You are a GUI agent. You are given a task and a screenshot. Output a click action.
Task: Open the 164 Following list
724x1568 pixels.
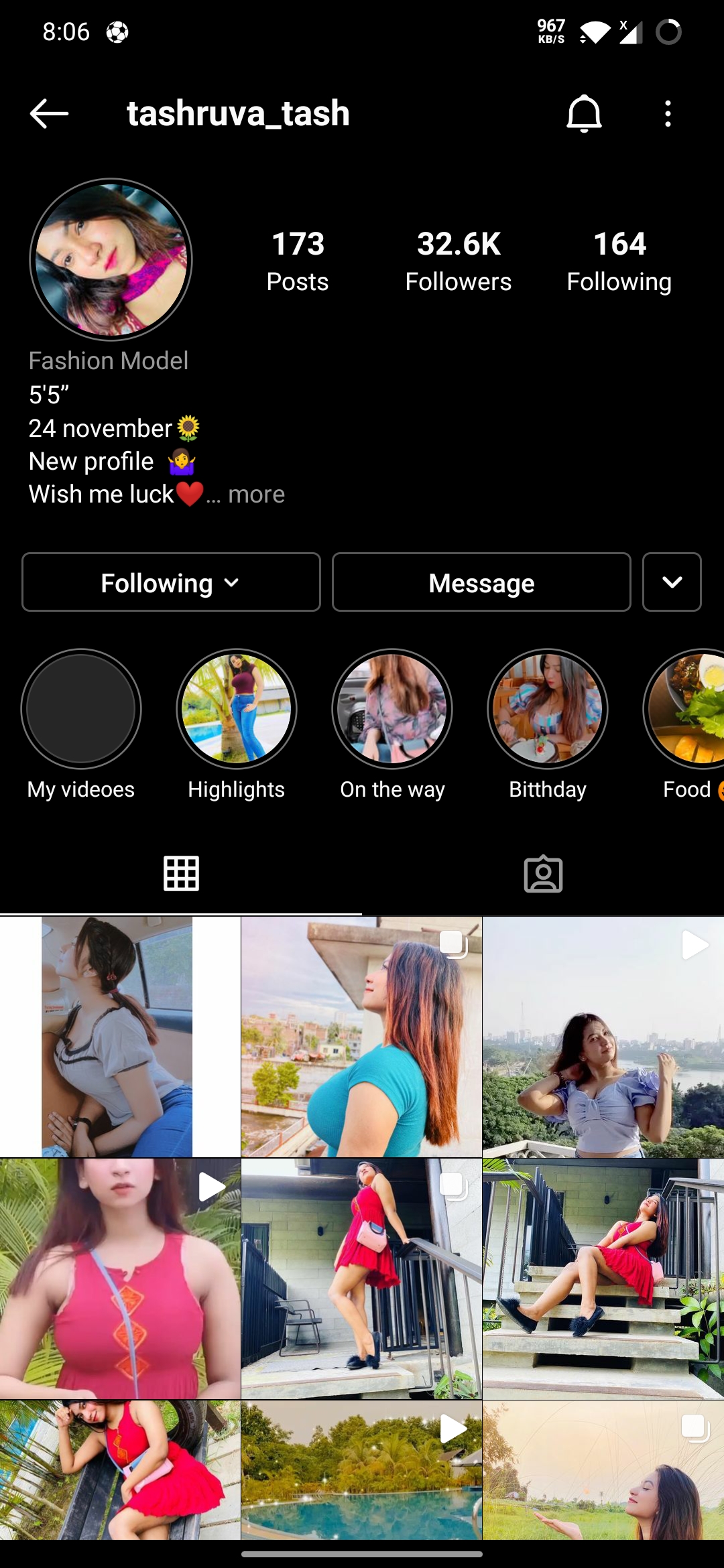619,261
